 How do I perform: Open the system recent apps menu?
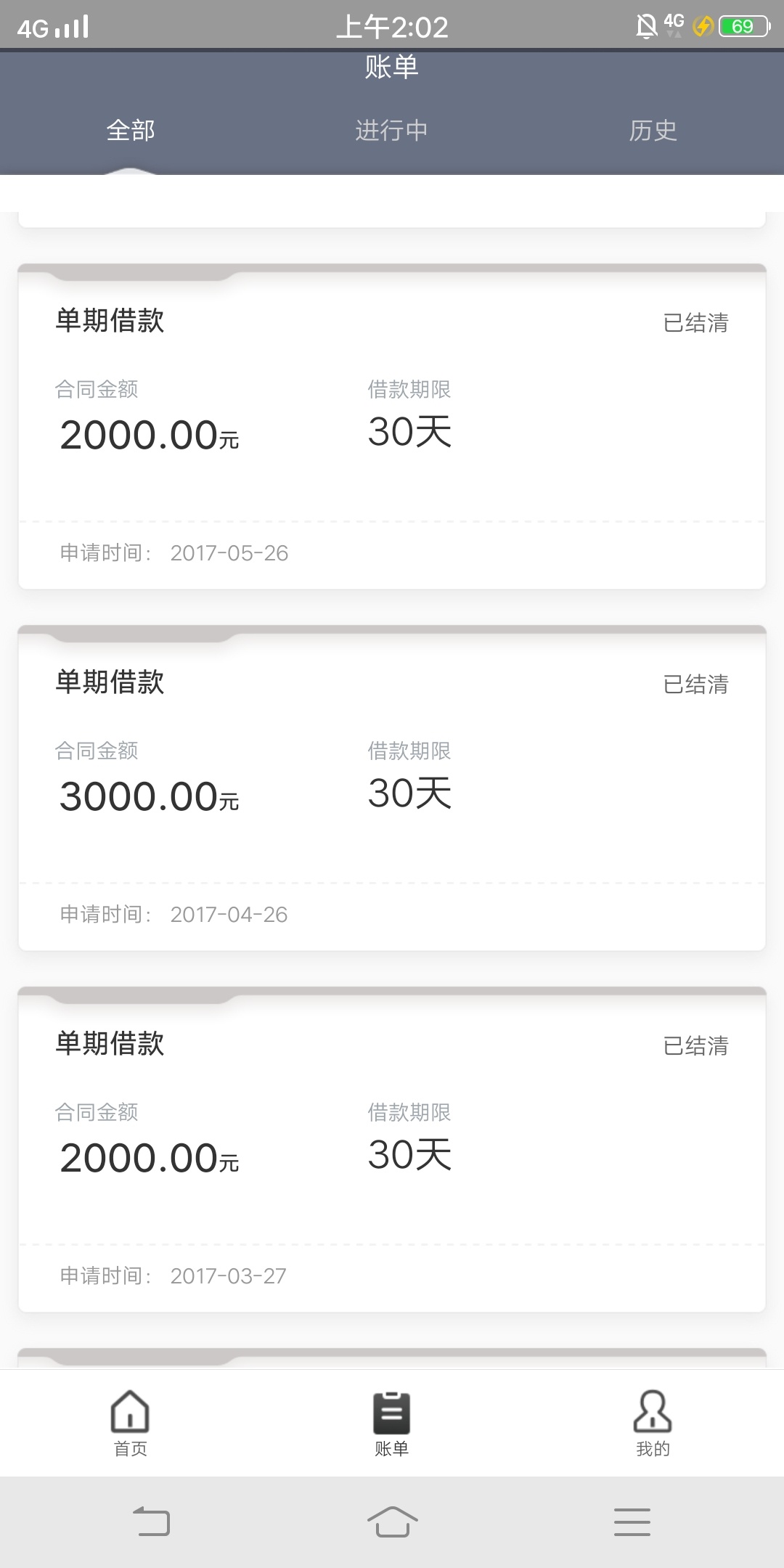tap(632, 1522)
